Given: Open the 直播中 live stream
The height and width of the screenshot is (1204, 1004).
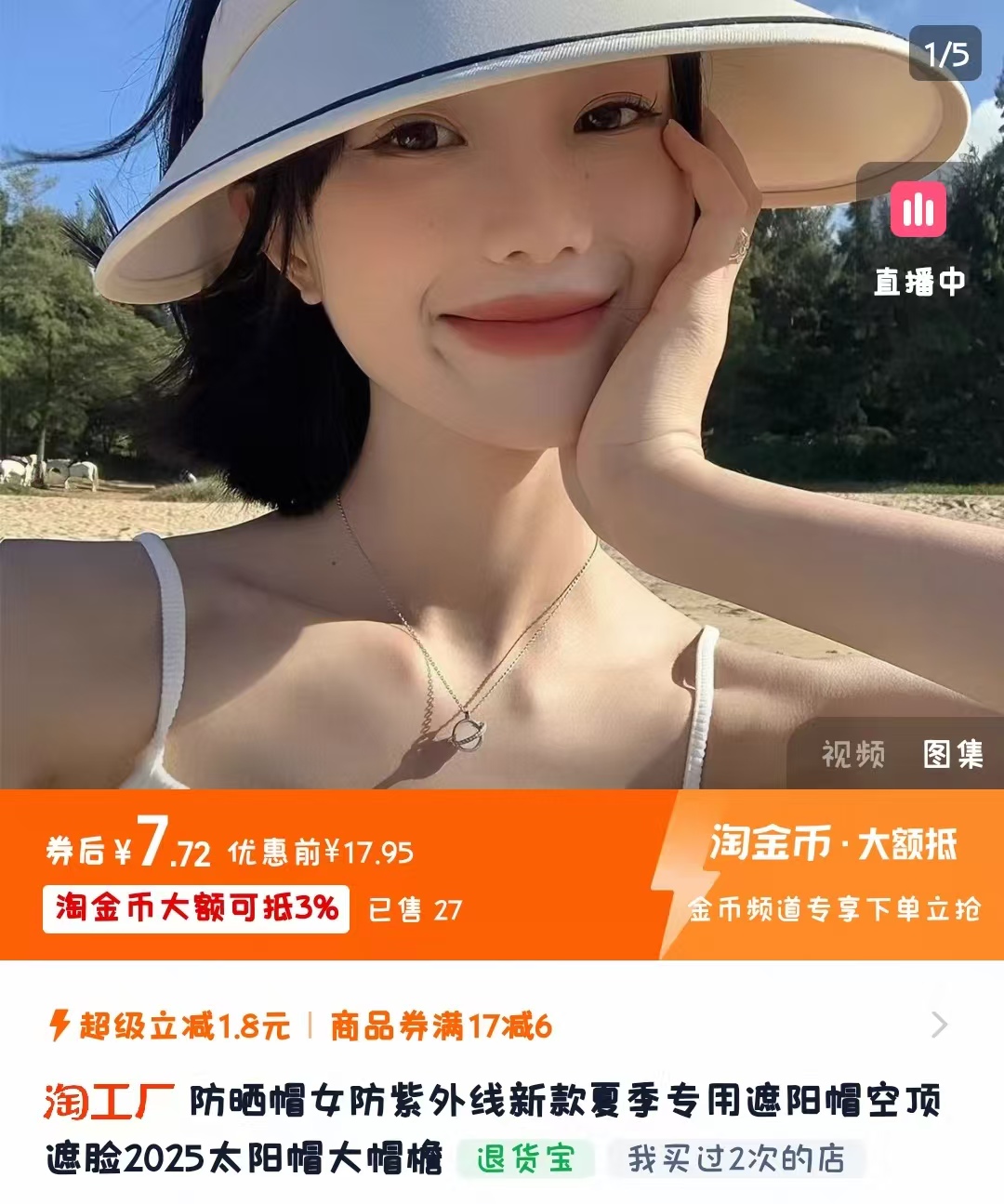Looking at the screenshot, I should pos(918,236).
